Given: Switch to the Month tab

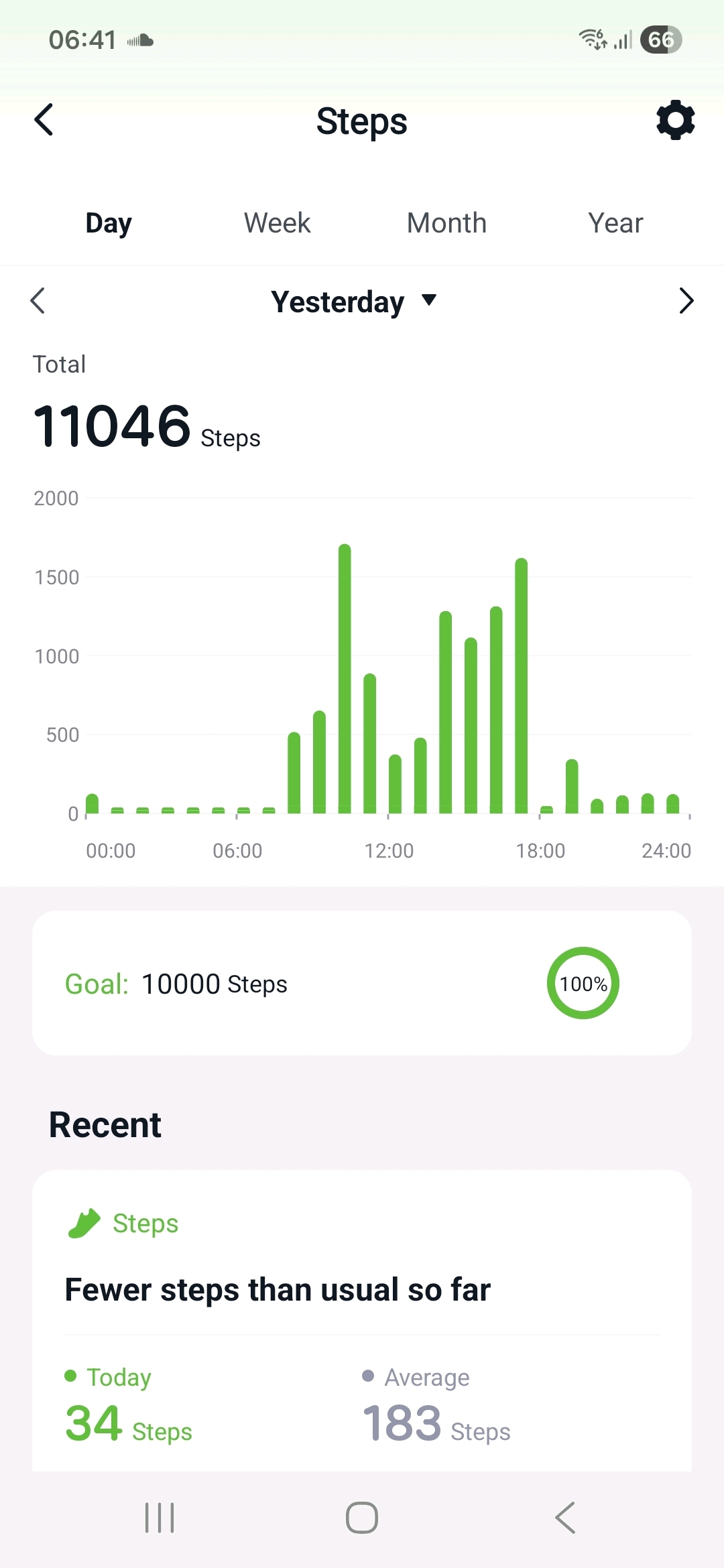Looking at the screenshot, I should tap(446, 223).
